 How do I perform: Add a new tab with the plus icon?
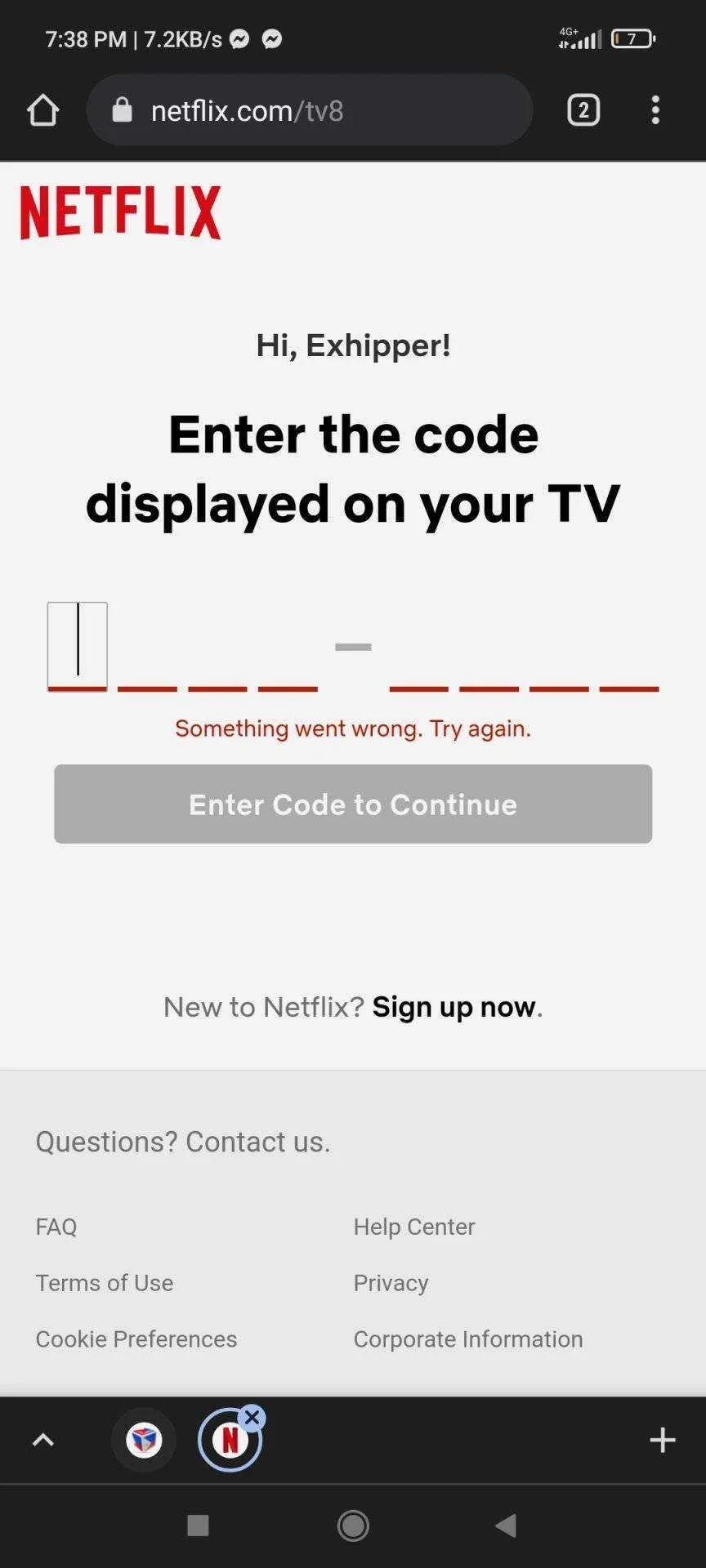663,1440
